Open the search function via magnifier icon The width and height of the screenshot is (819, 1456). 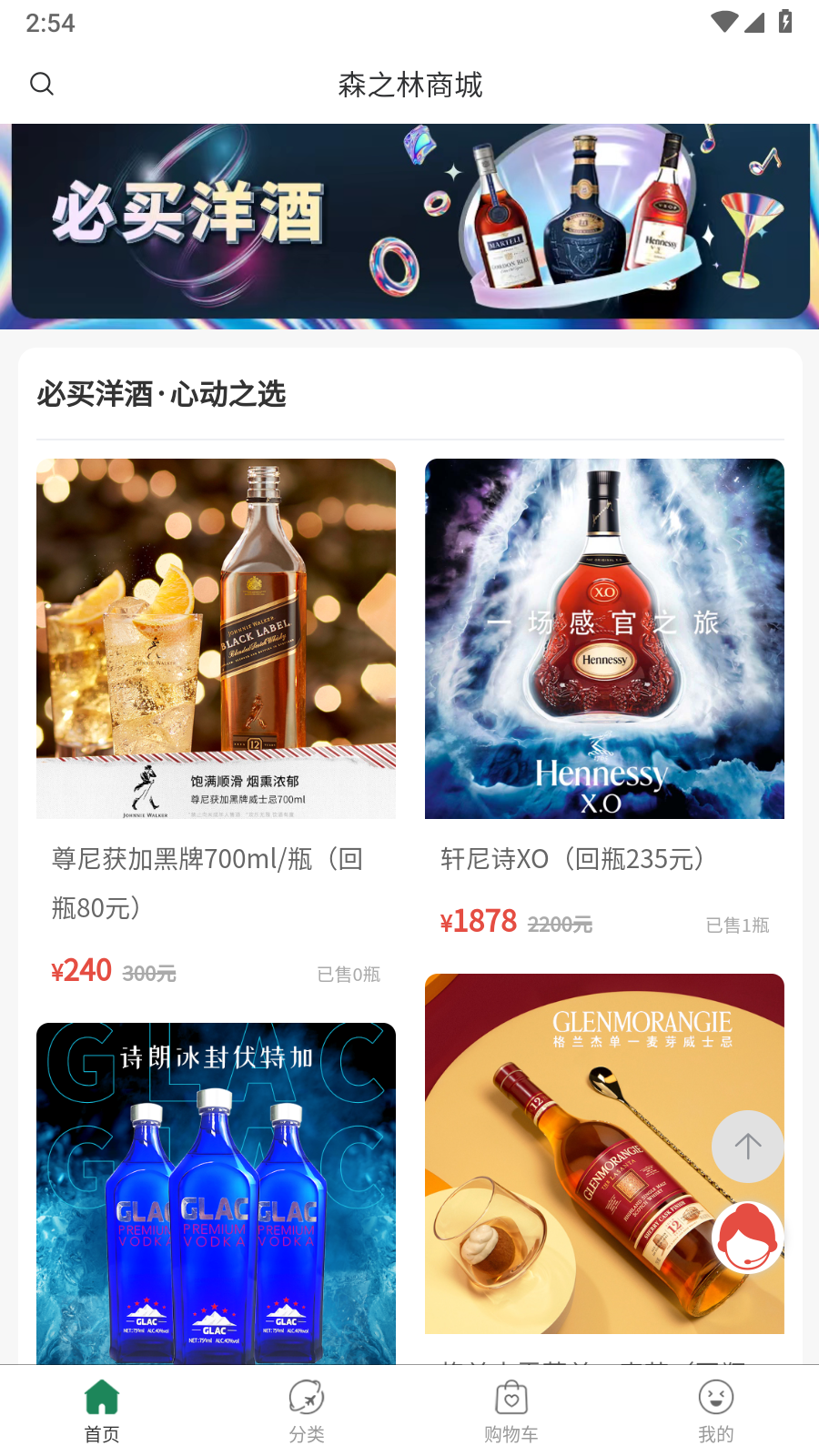pyautogui.click(x=42, y=84)
